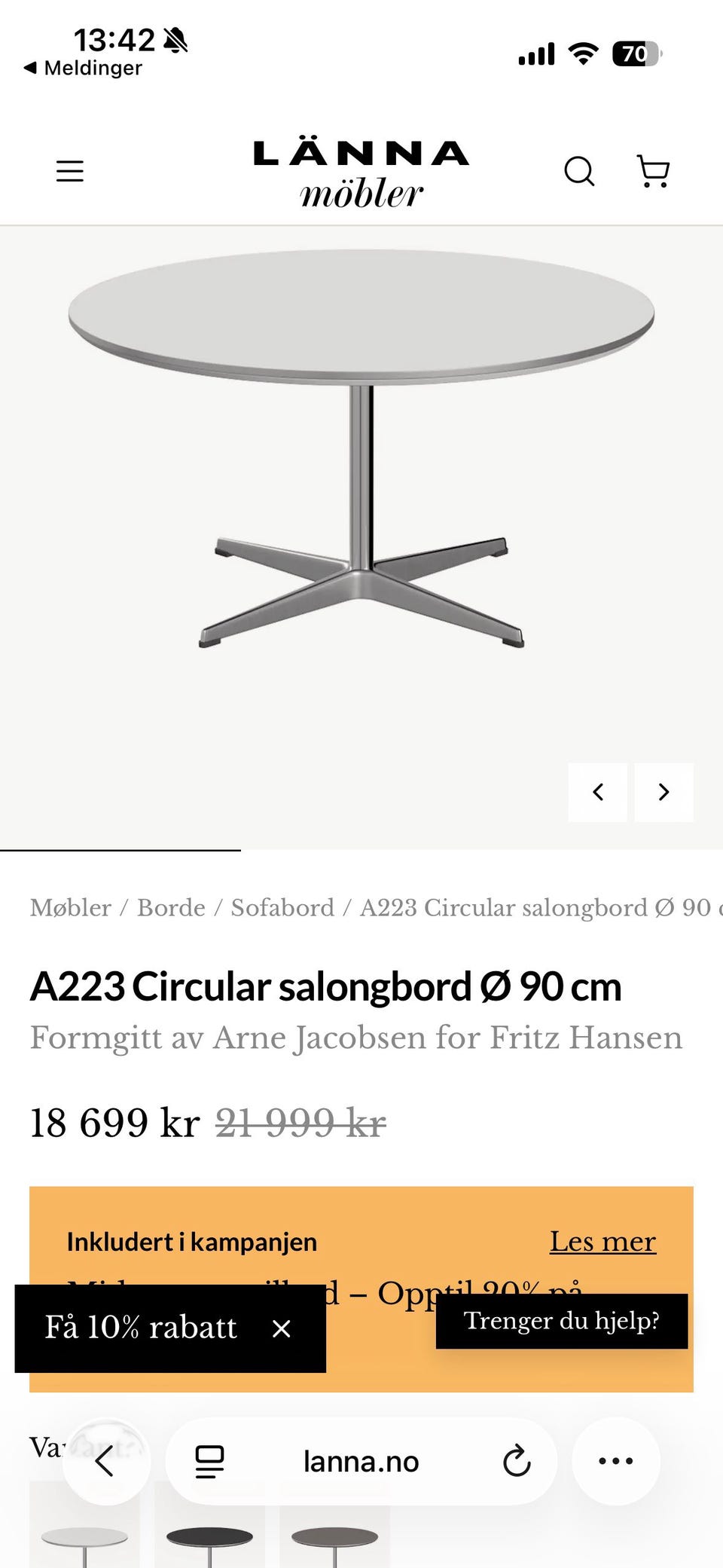723x1568 pixels.
Task: Open the hamburger menu
Action: 70,171
